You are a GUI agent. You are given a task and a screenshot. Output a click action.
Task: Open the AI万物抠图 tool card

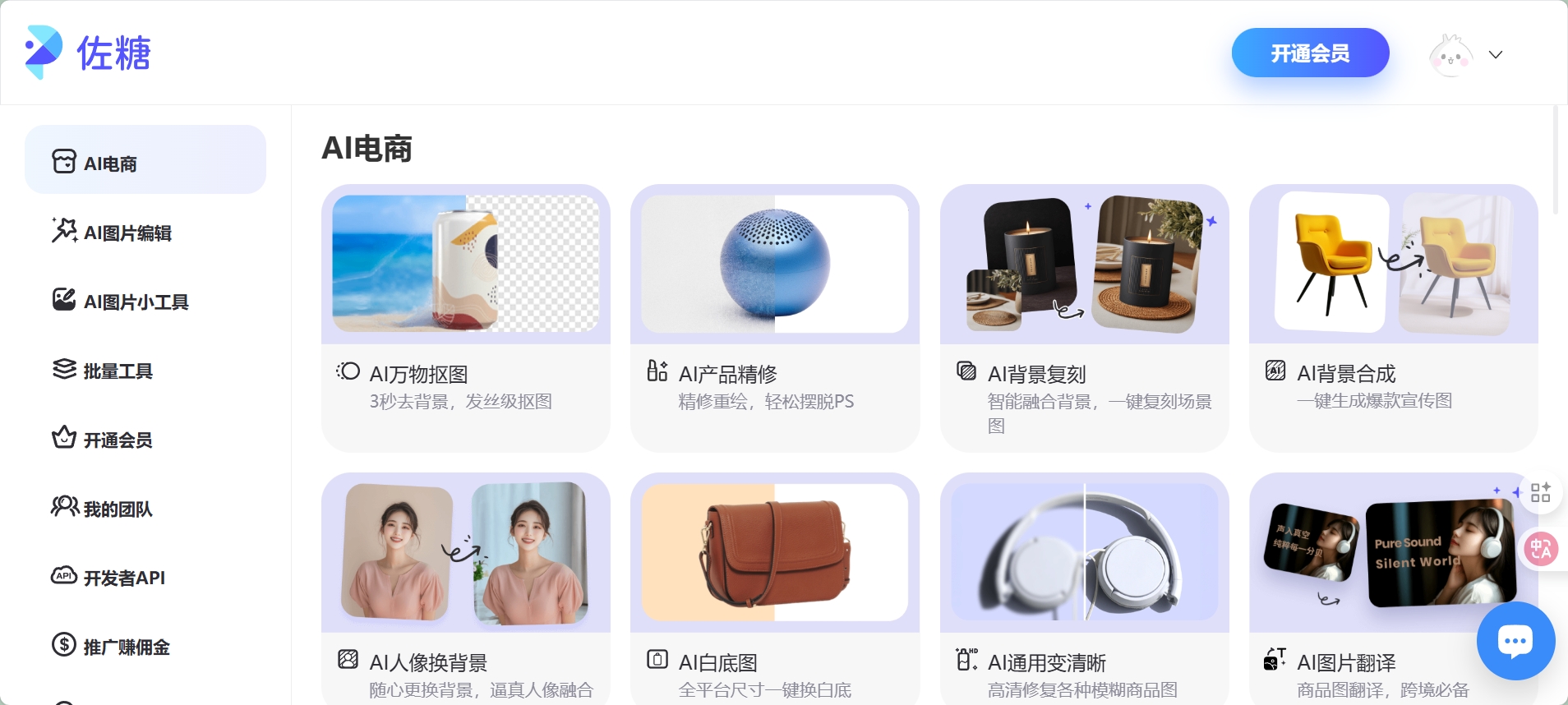coord(465,317)
